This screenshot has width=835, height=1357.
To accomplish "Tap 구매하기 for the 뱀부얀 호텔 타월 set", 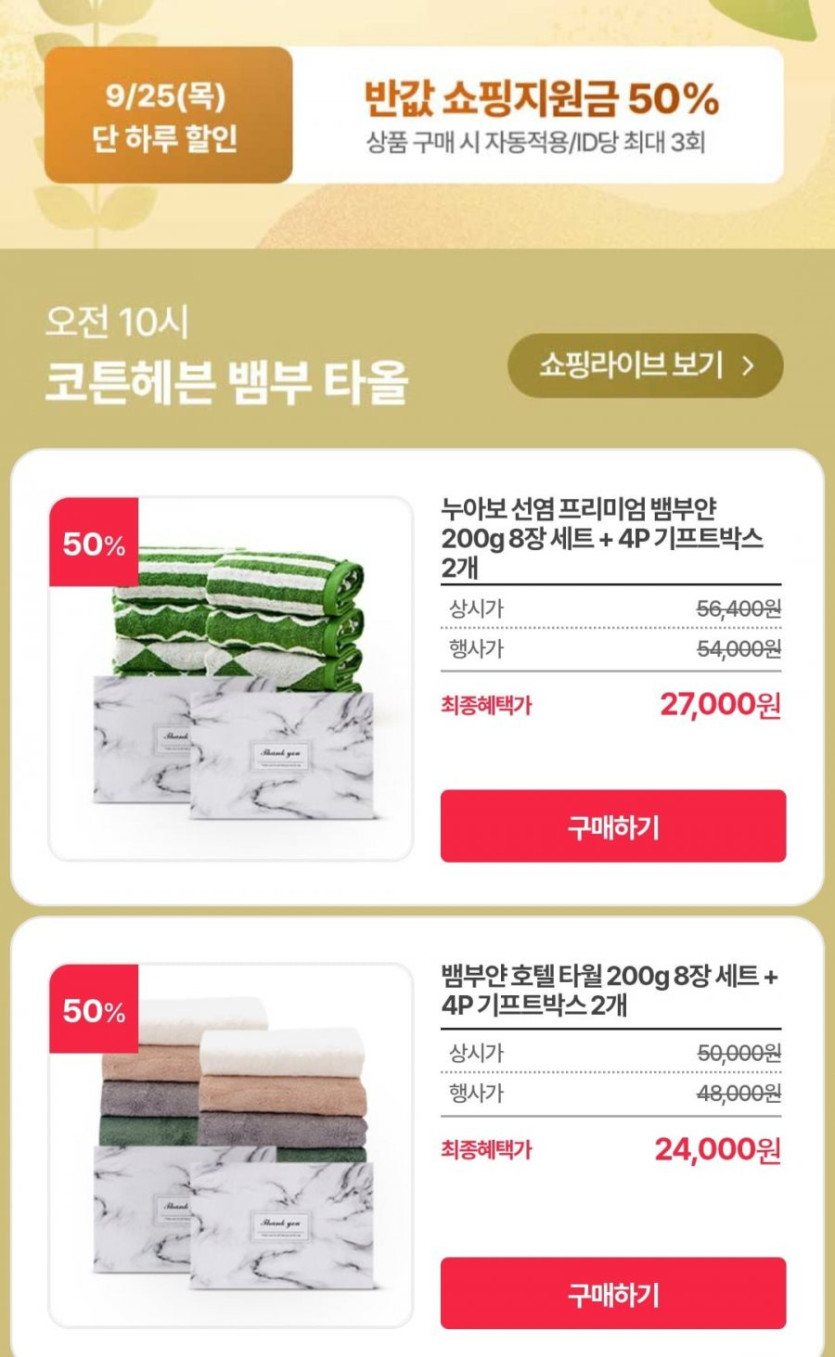I will pyautogui.click(x=613, y=1293).
